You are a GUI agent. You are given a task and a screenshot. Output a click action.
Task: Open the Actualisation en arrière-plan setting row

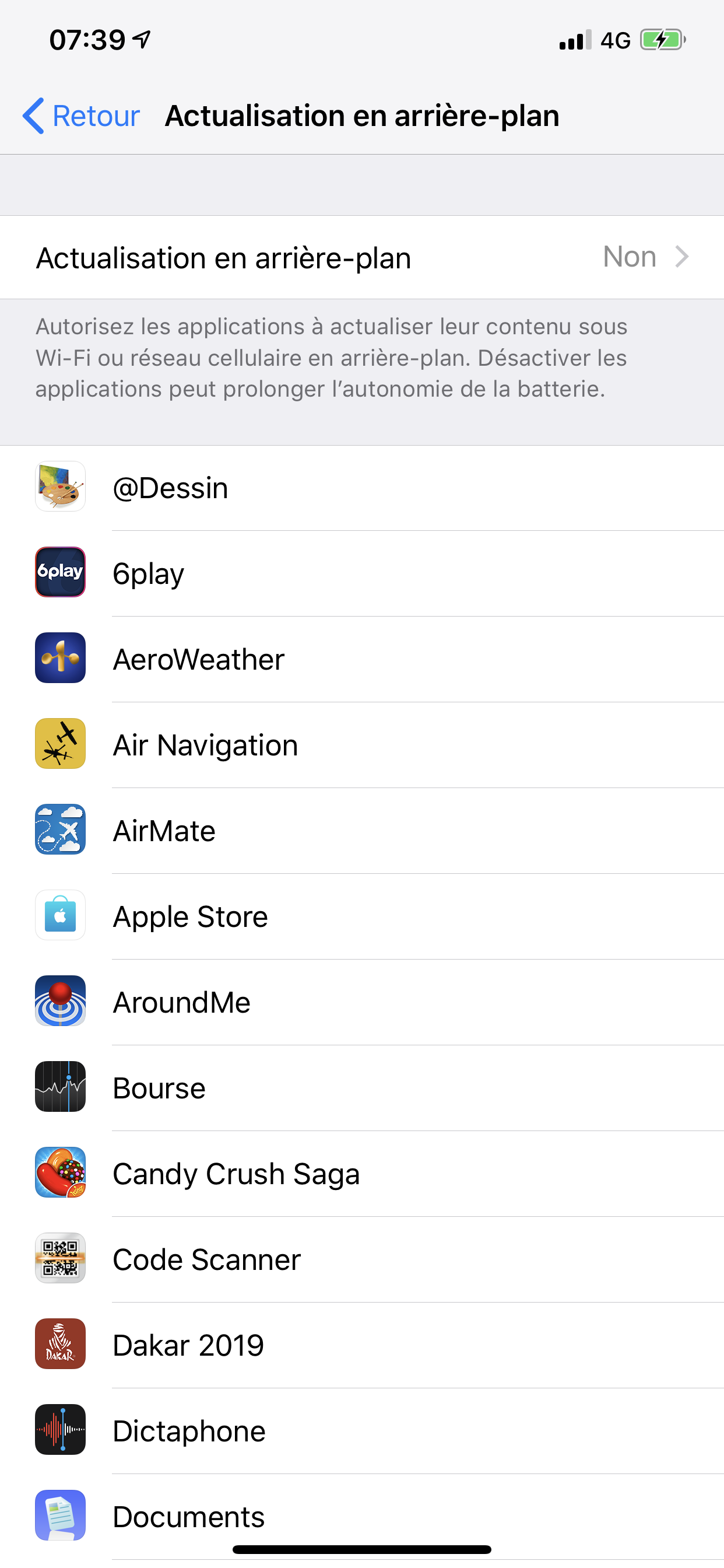[x=362, y=257]
